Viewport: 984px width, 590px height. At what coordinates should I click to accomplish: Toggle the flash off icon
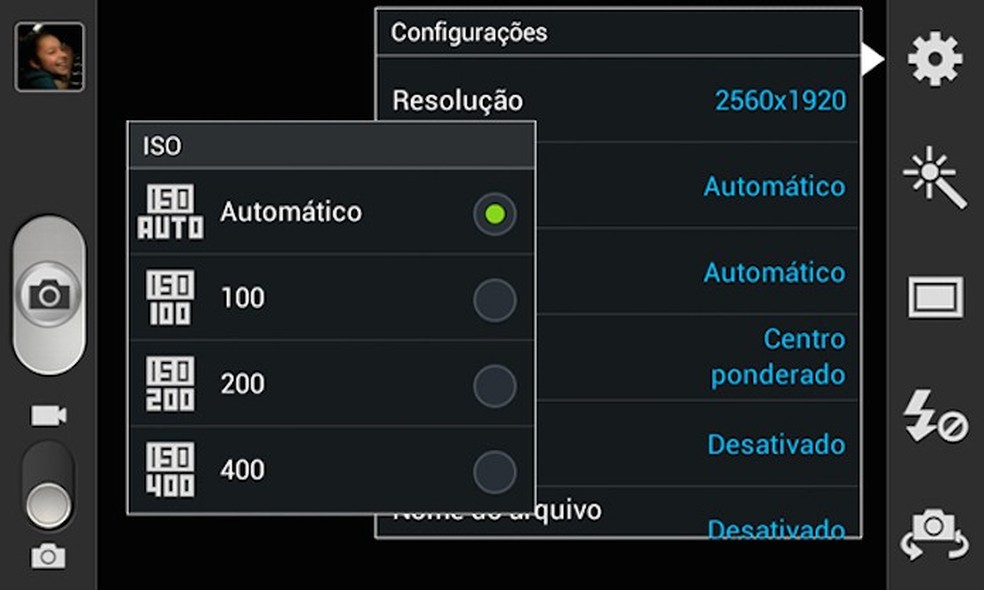click(x=935, y=416)
